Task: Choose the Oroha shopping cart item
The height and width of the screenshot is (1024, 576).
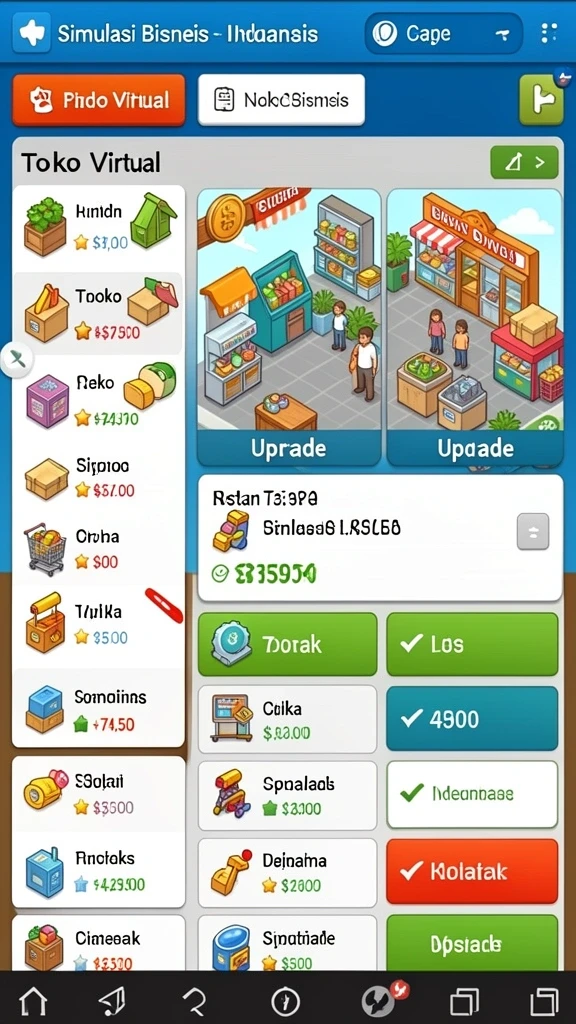Action: 99,549
